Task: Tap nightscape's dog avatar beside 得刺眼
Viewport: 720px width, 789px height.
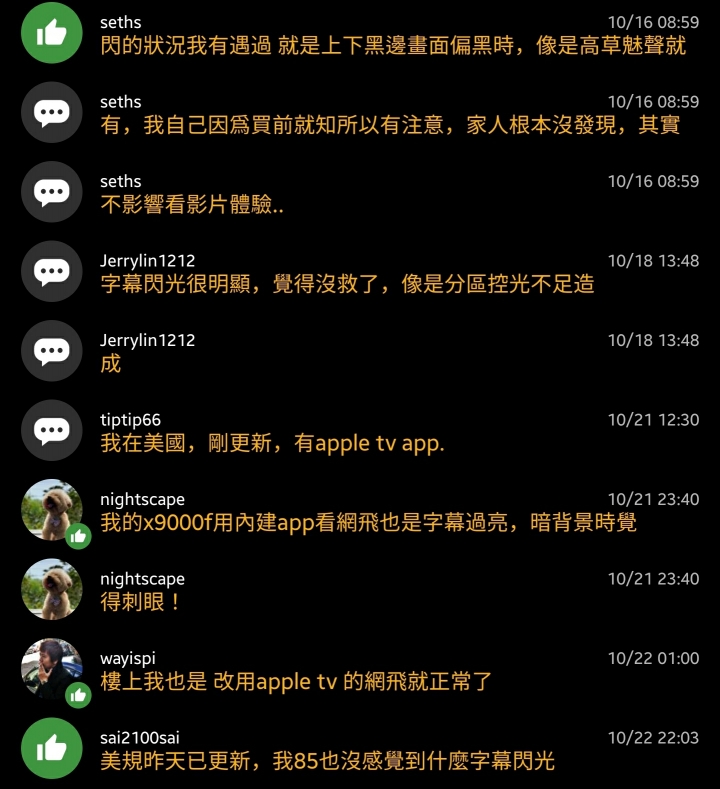Action: point(51,590)
